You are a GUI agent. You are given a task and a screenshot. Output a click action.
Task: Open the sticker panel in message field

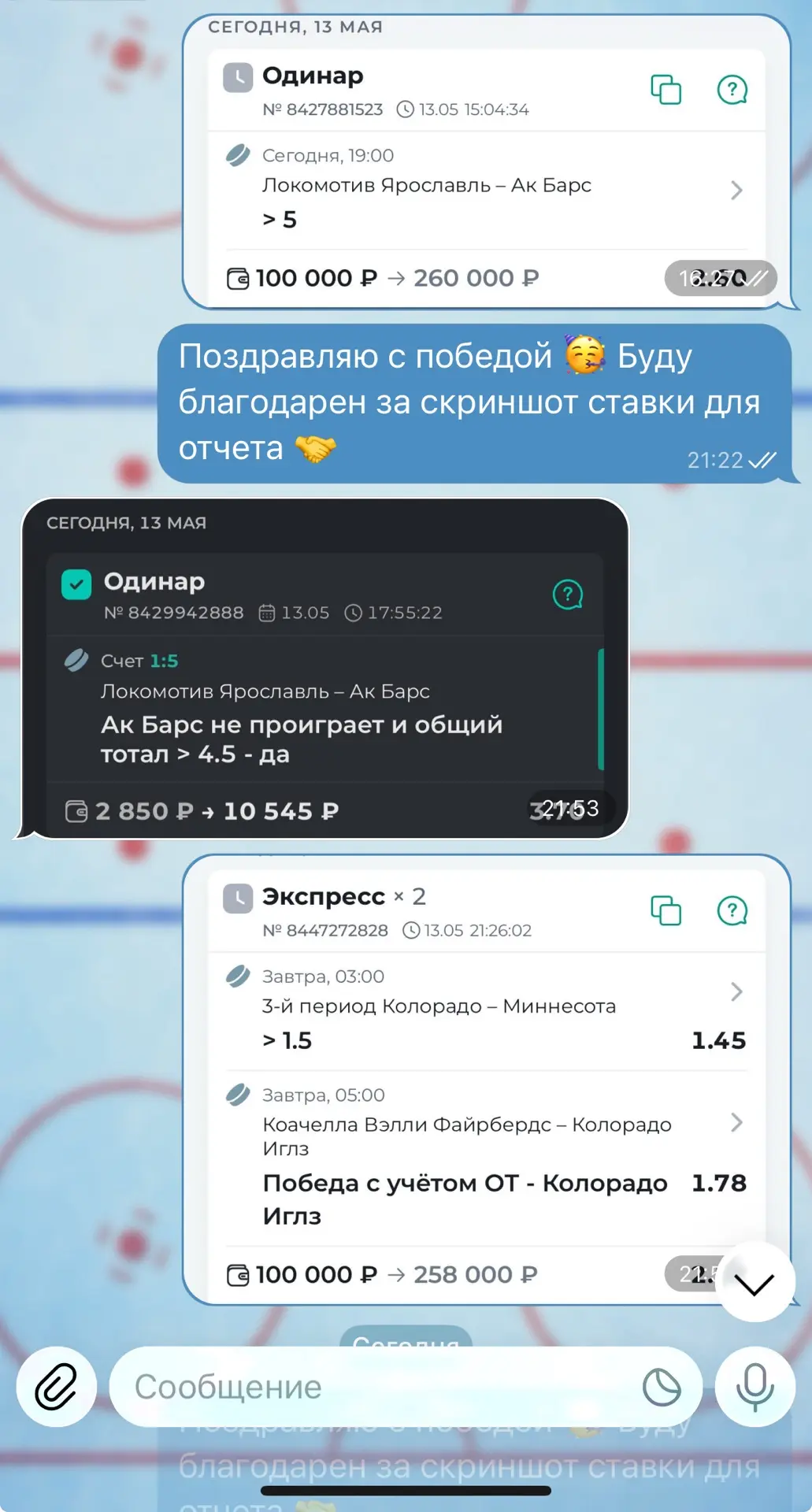pyautogui.click(x=662, y=1387)
